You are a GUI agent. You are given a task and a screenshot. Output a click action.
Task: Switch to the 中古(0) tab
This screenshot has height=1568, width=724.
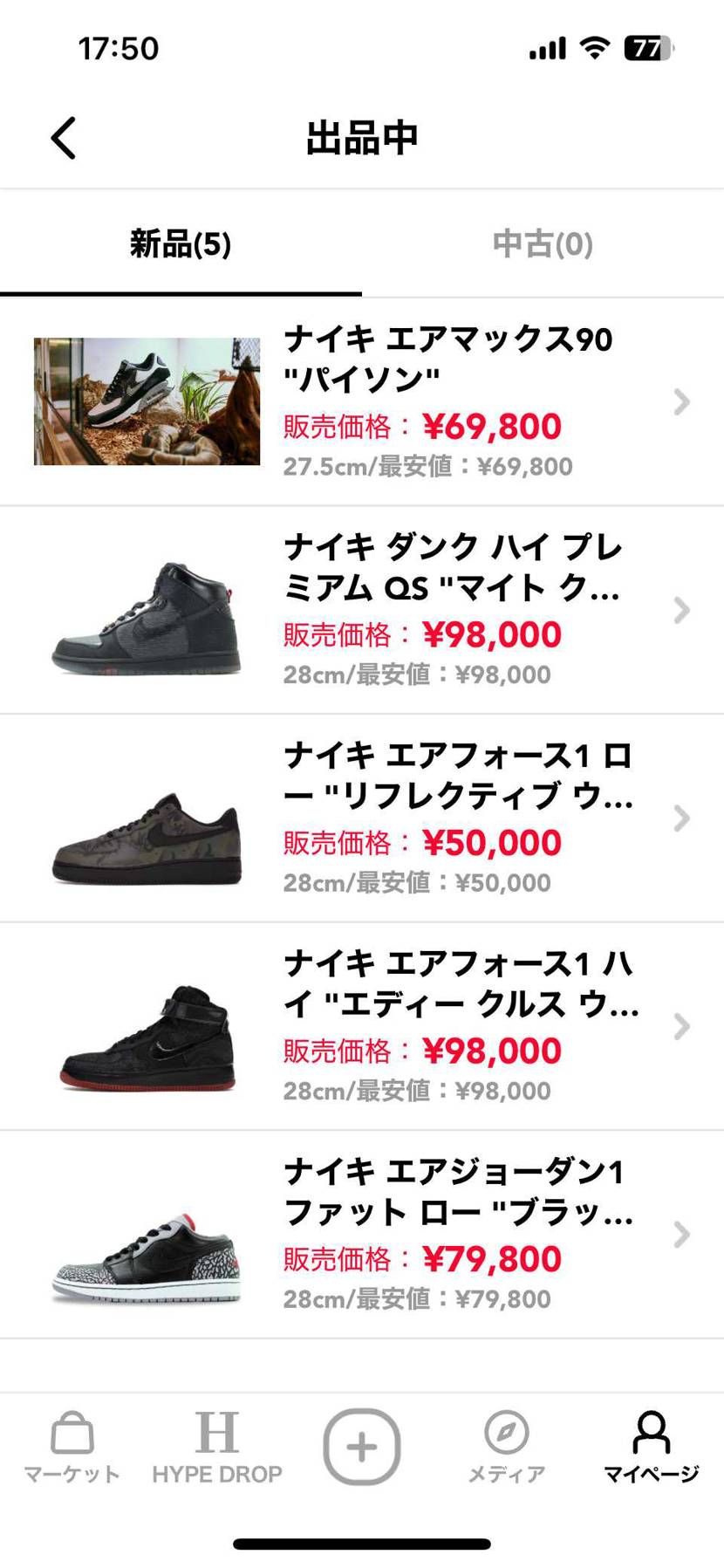pyautogui.click(x=543, y=244)
